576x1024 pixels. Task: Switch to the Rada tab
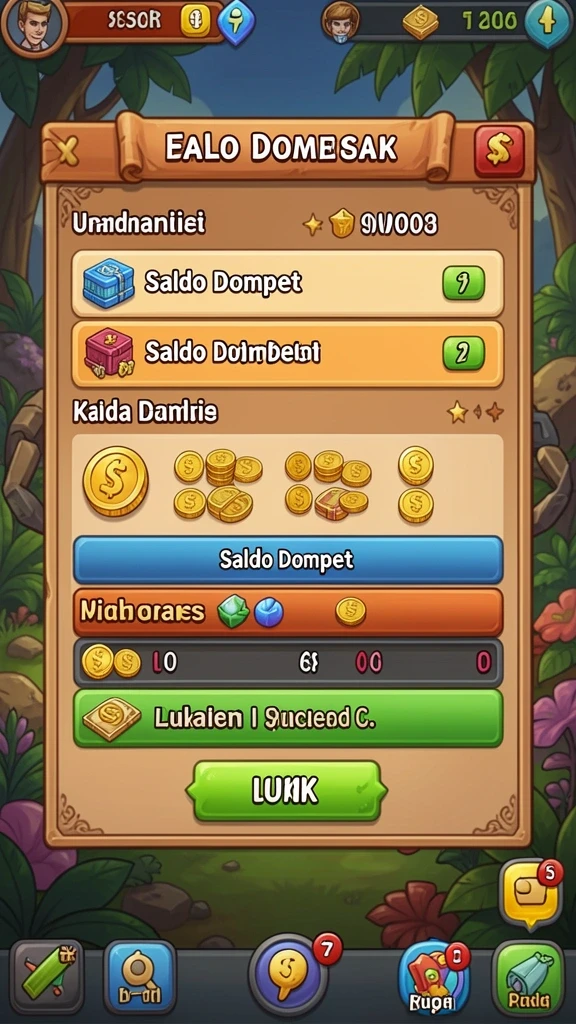pos(528,977)
